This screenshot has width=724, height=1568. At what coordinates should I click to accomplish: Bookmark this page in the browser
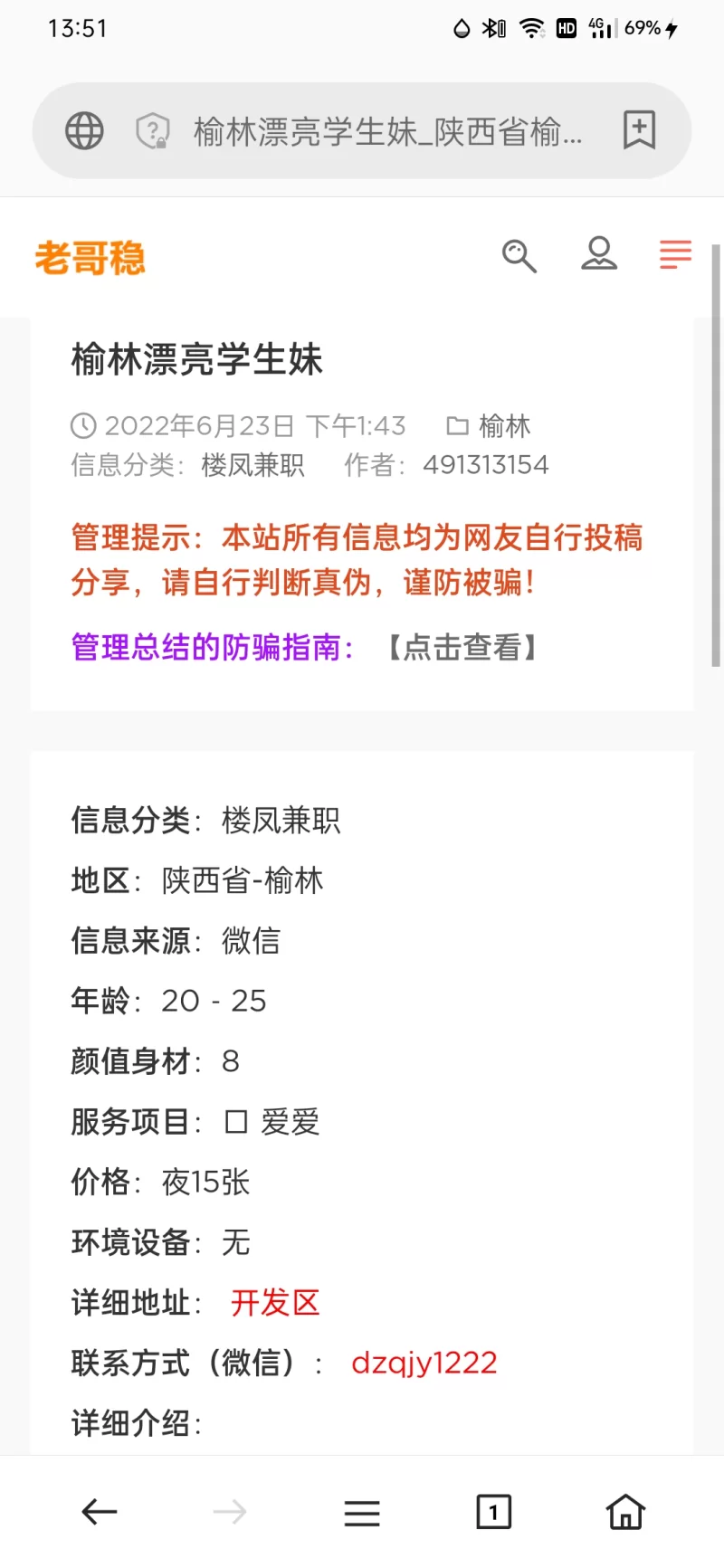click(639, 130)
